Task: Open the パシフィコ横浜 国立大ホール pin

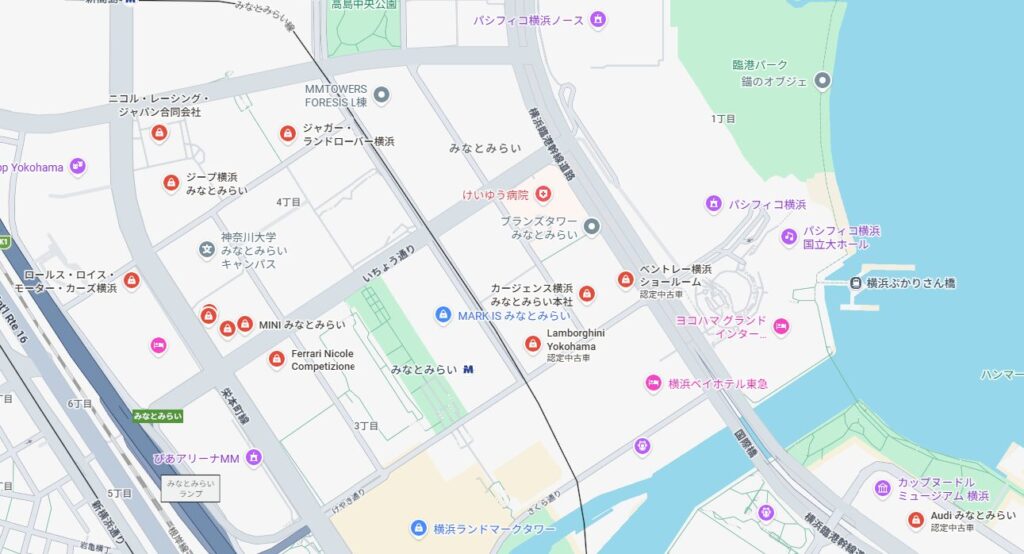Action: click(x=789, y=237)
